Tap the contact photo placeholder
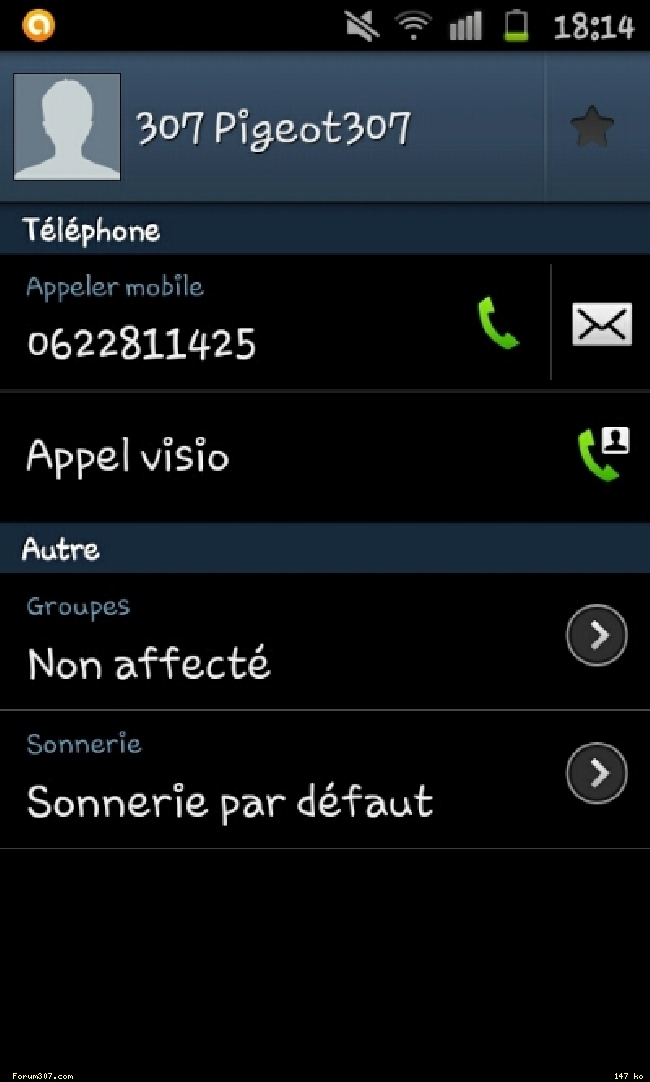 [x=67, y=127]
